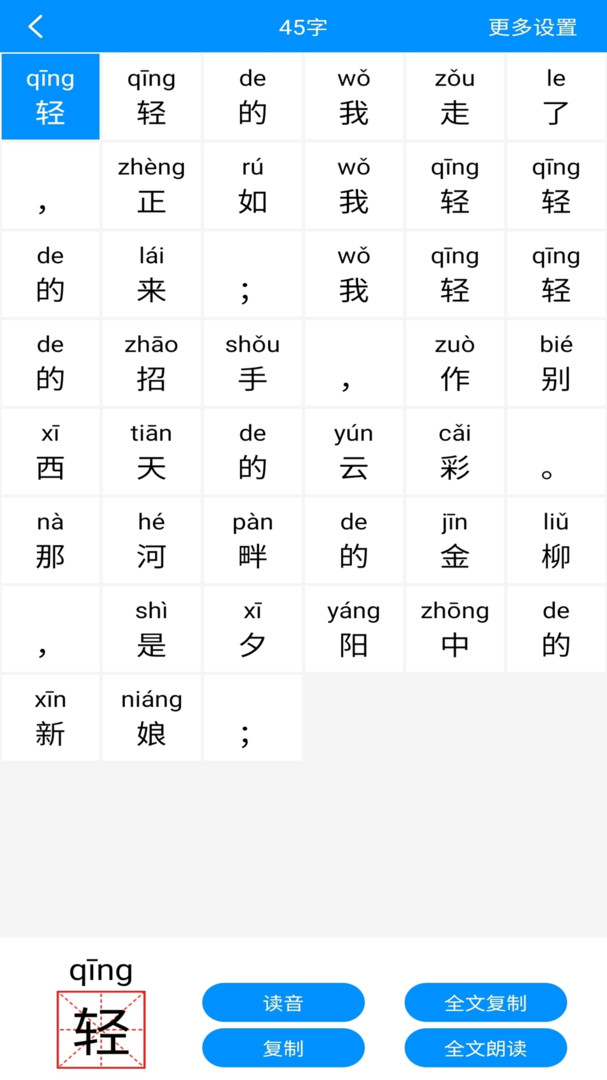Choose the character 正 (zhèng)

point(152,186)
